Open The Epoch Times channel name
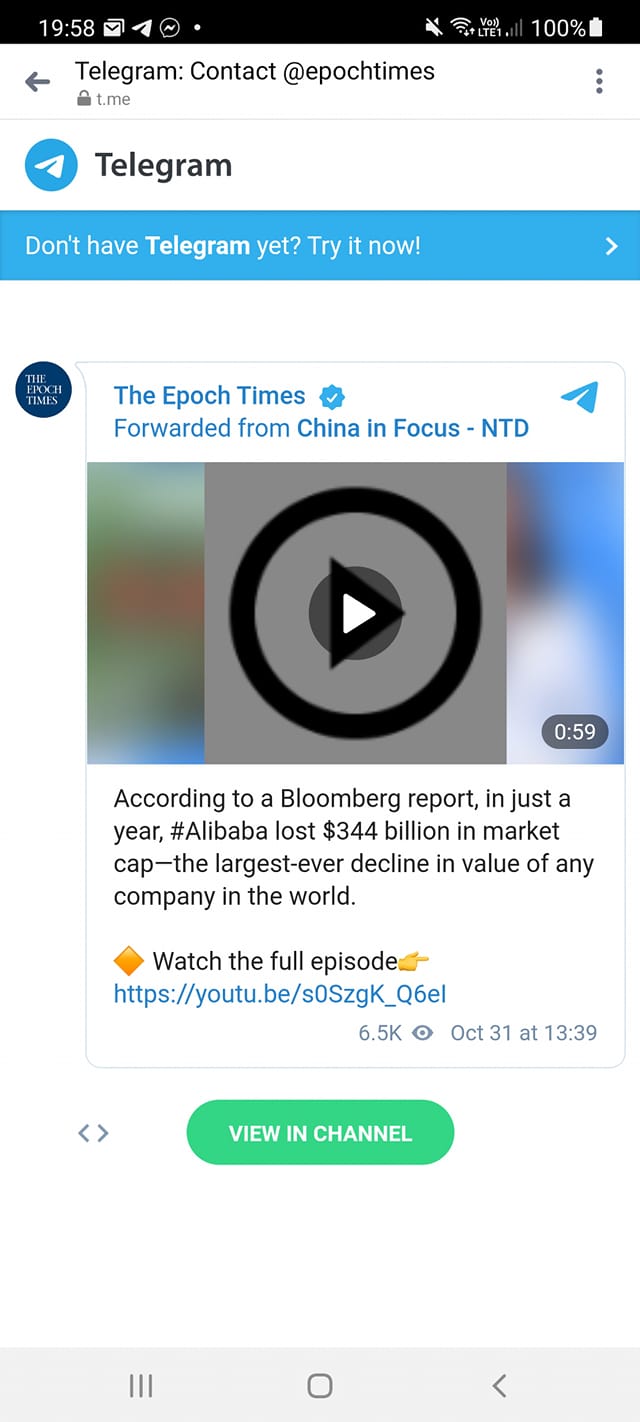Viewport: 640px width, 1422px height. (x=210, y=396)
